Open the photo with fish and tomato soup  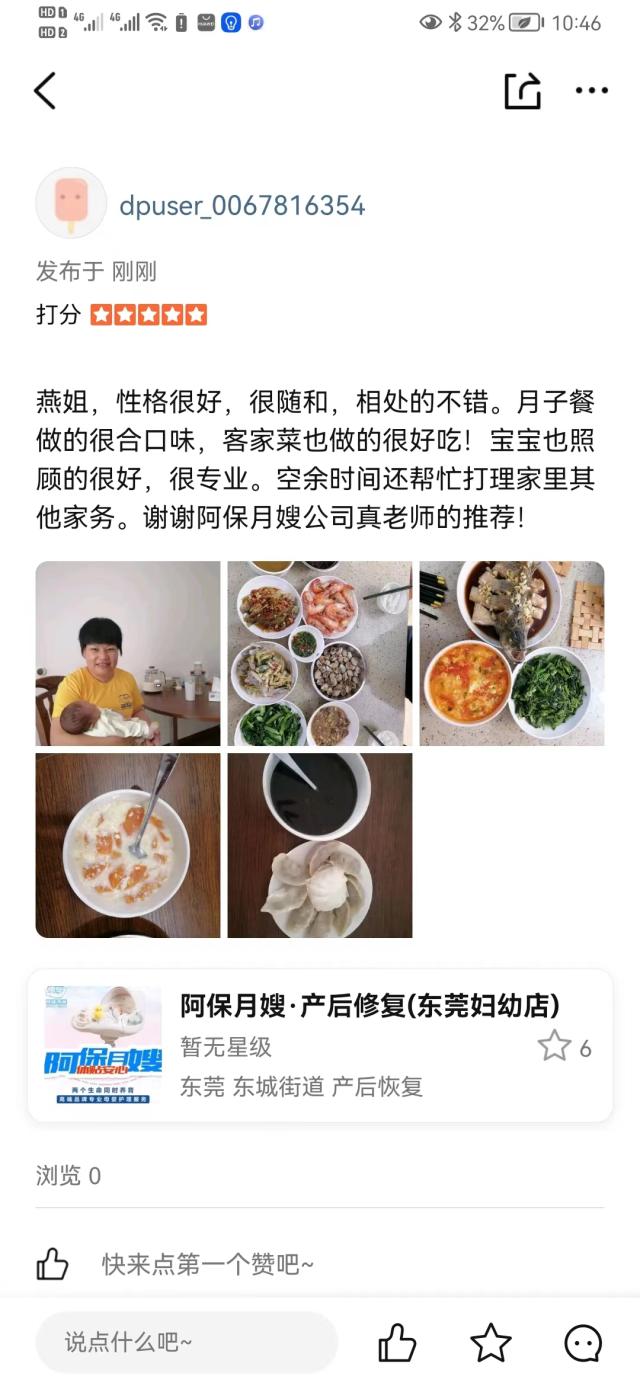click(x=512, y=653)
